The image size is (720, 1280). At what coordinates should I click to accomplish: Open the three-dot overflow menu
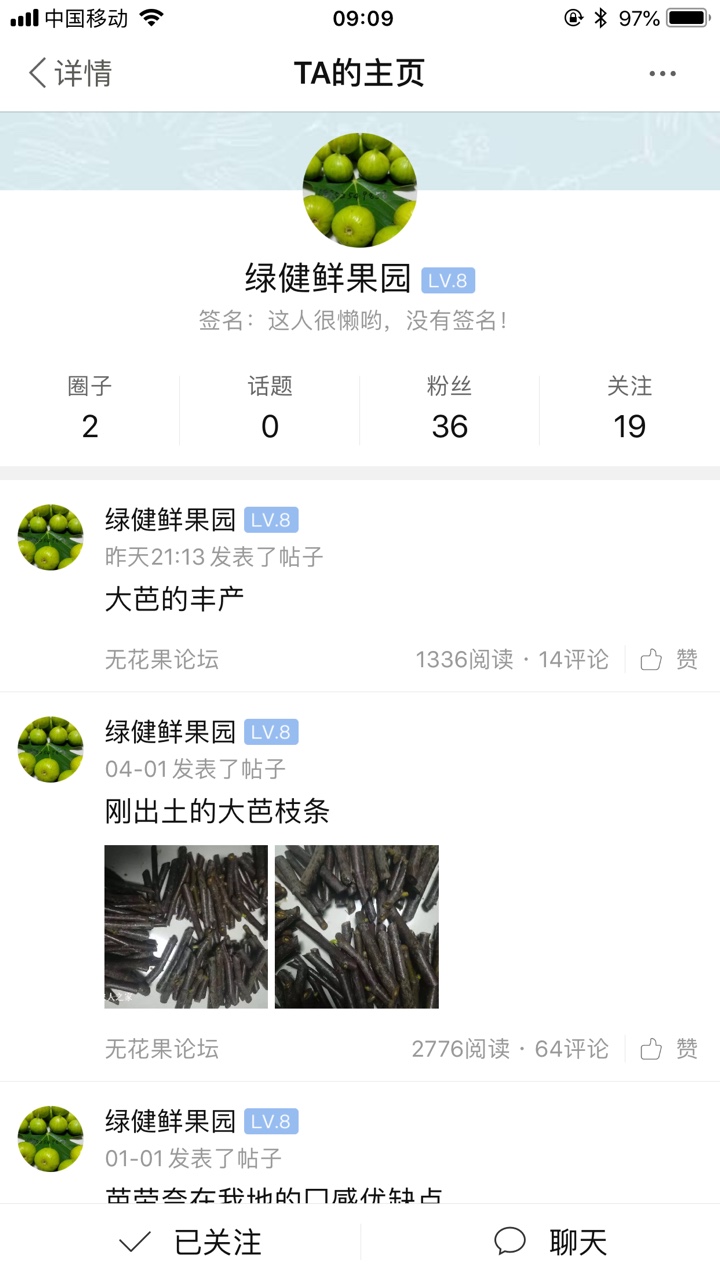tap(662, 73)
